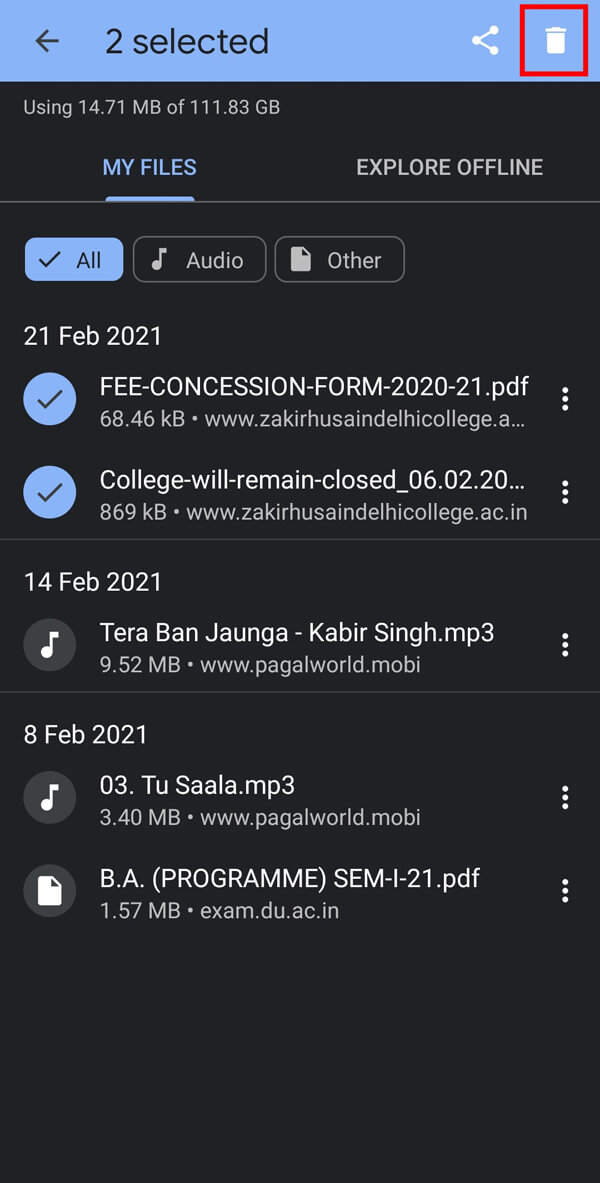The image size is (600, 1183).
Task: Exit selection mode with back arrow
Action: (x=47, y=41)
